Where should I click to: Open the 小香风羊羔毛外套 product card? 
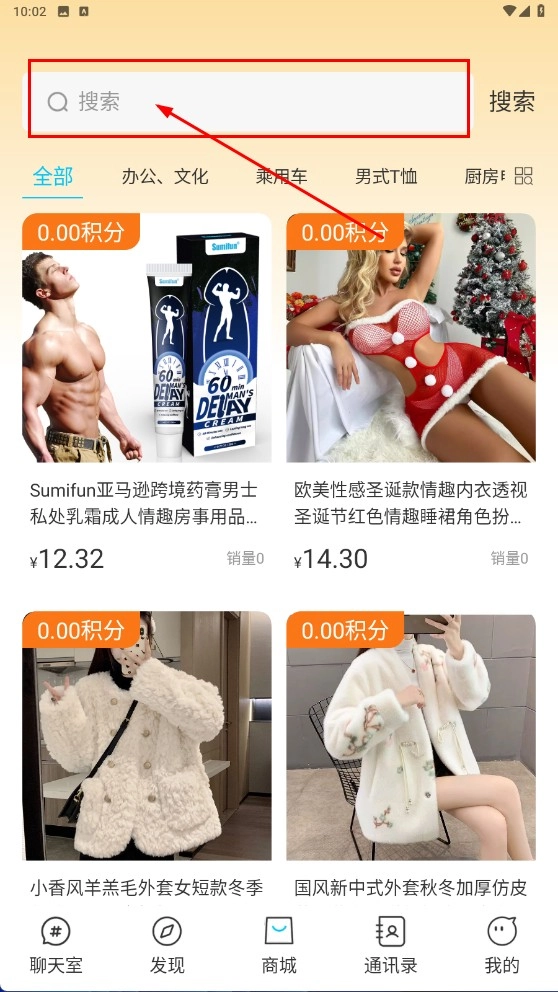click(x=147, y=759)
